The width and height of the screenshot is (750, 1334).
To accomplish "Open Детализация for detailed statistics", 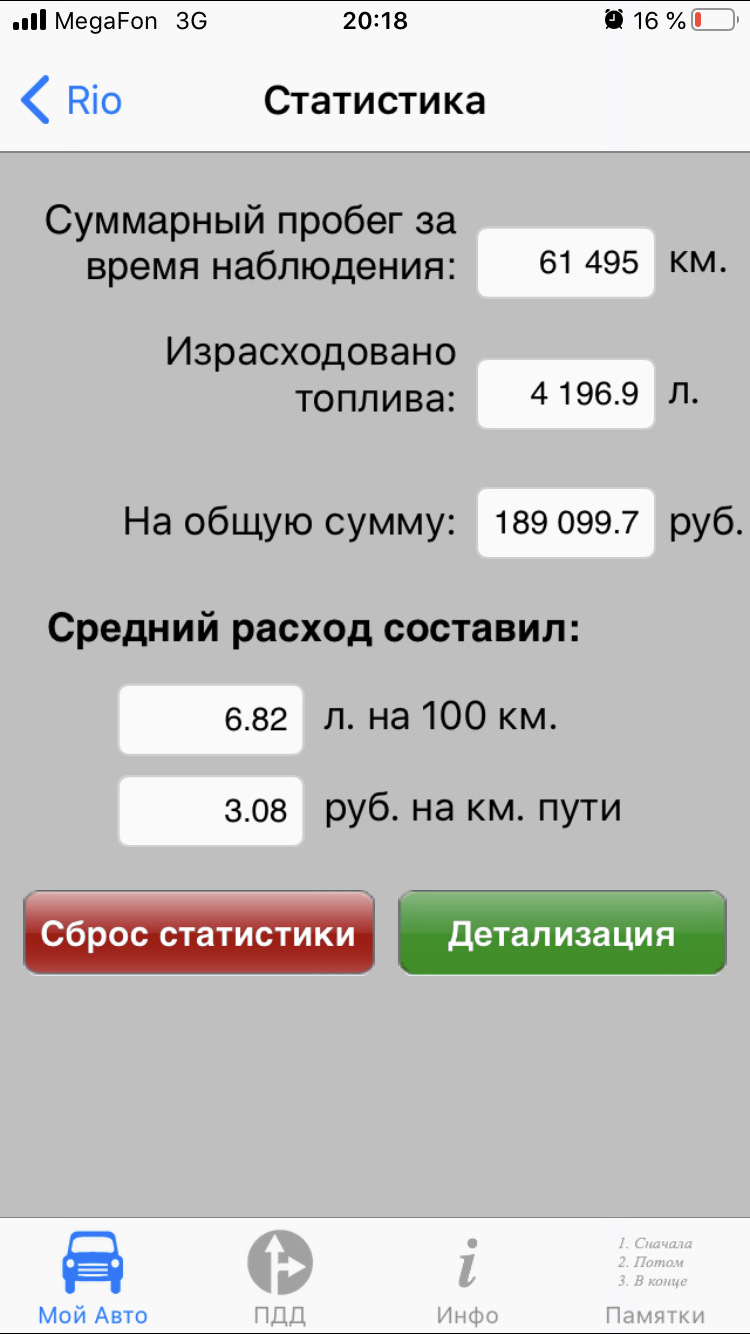I will [562, 933].
